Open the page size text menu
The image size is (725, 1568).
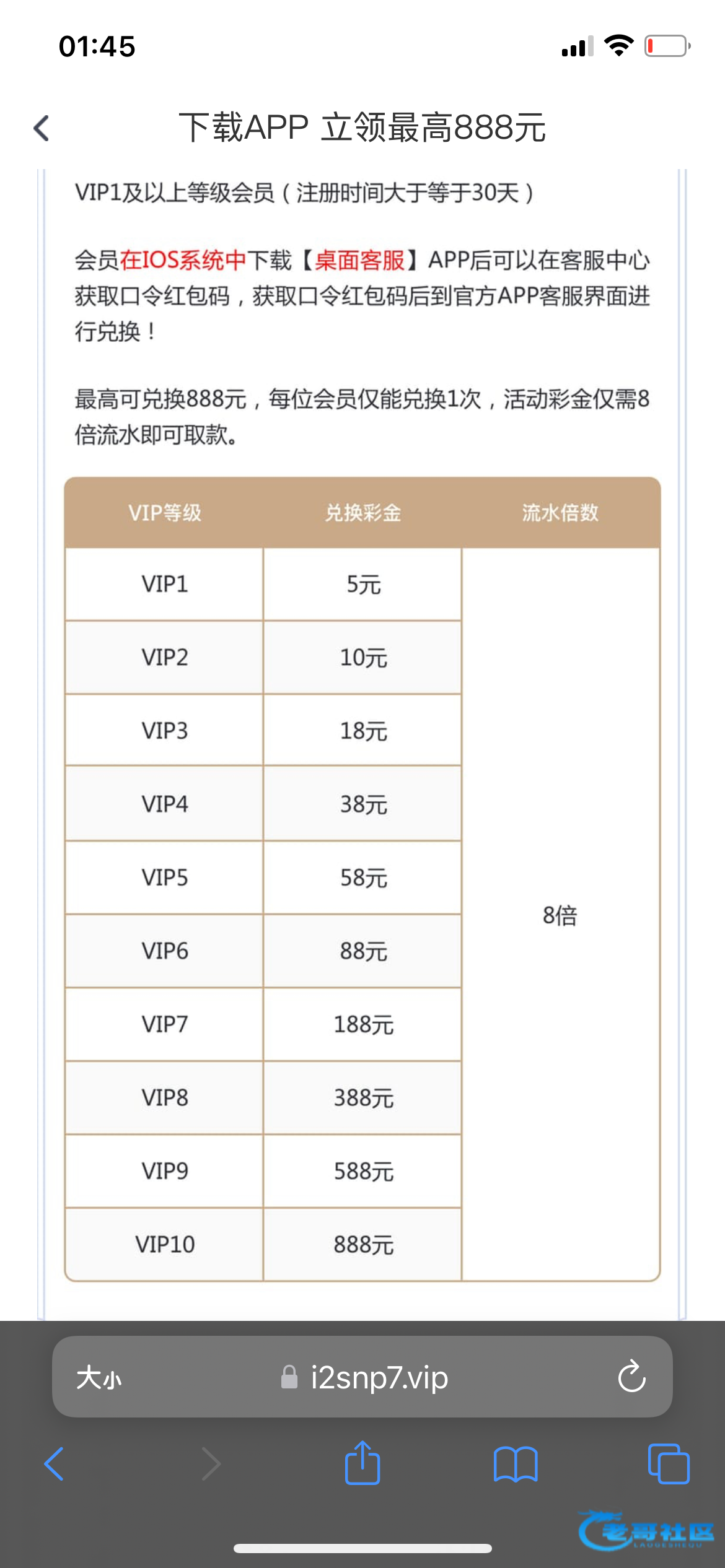pos(99,1379)
